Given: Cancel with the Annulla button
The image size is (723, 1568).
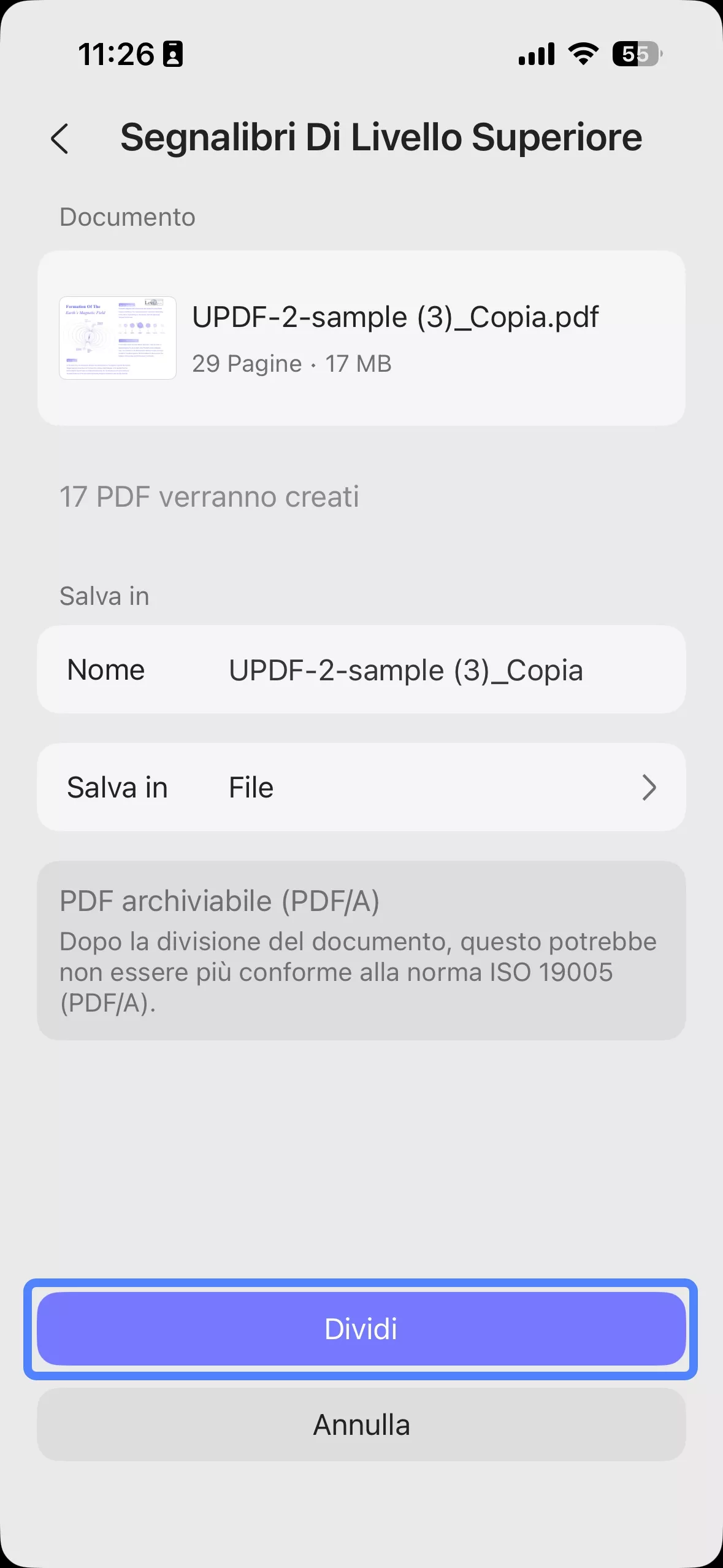Looking at the screenshot, I should [361, 1424].
